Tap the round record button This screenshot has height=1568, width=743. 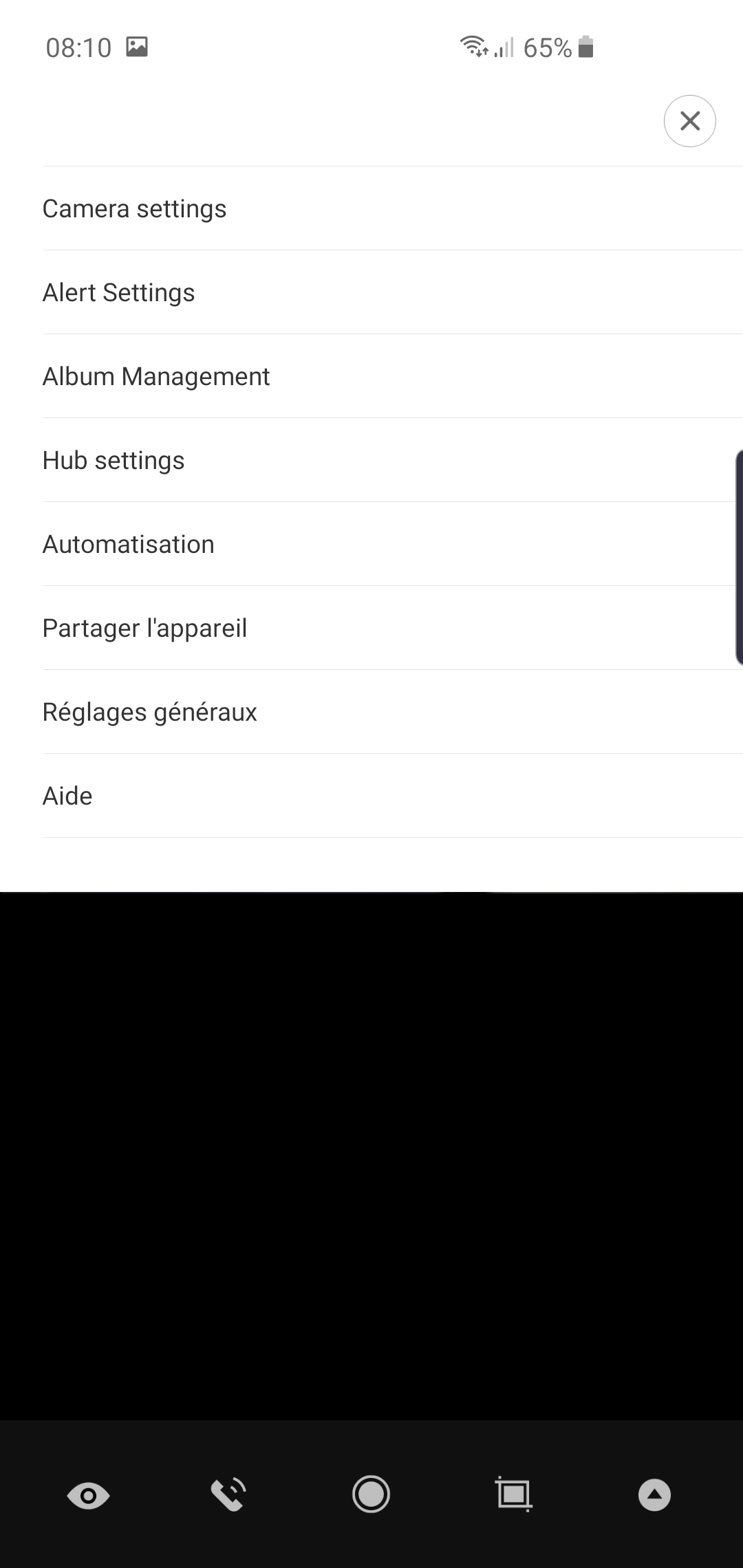tap(371, 1494)
